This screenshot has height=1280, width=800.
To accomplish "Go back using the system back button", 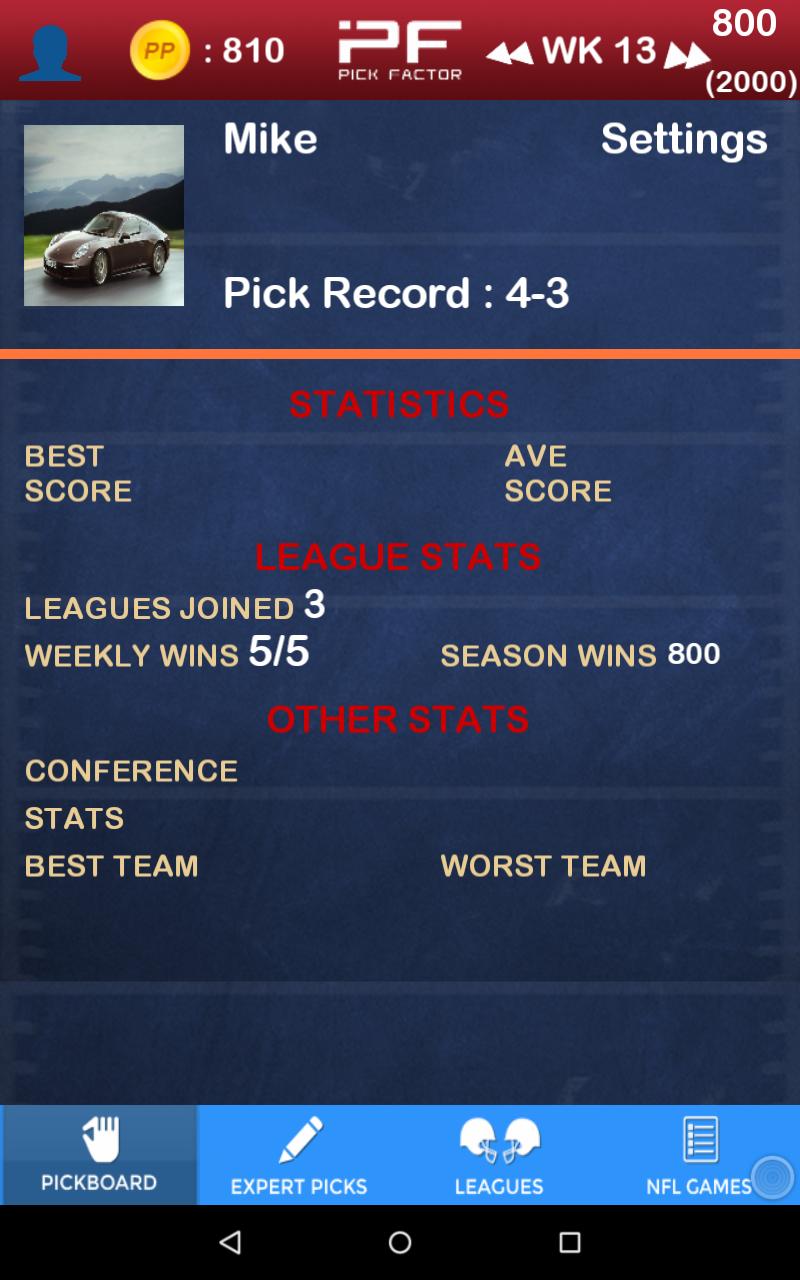I will (230, 1242).
